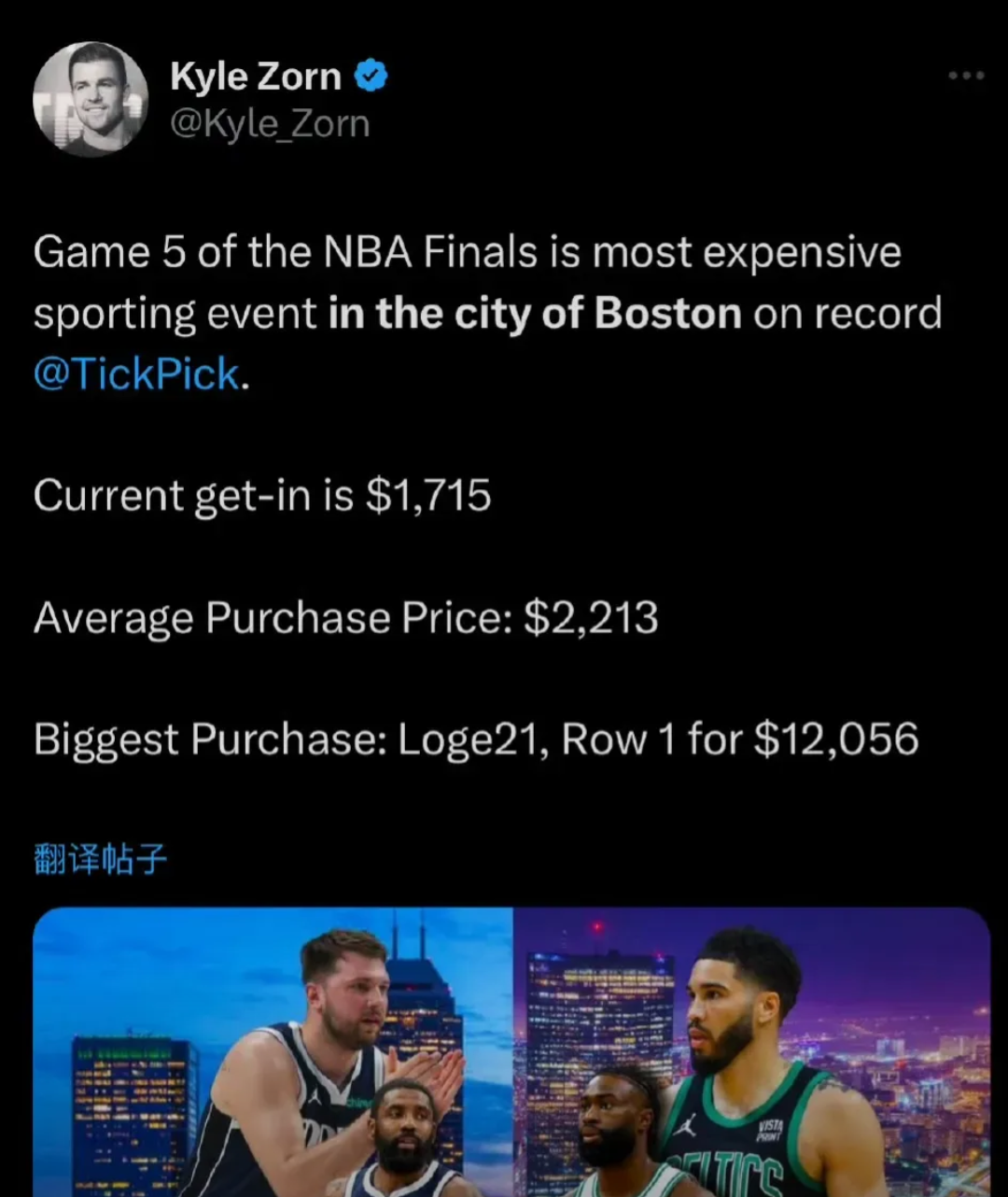
Task: Click Jaylen Brown in the image
Action: click(x=611, y=1120)
